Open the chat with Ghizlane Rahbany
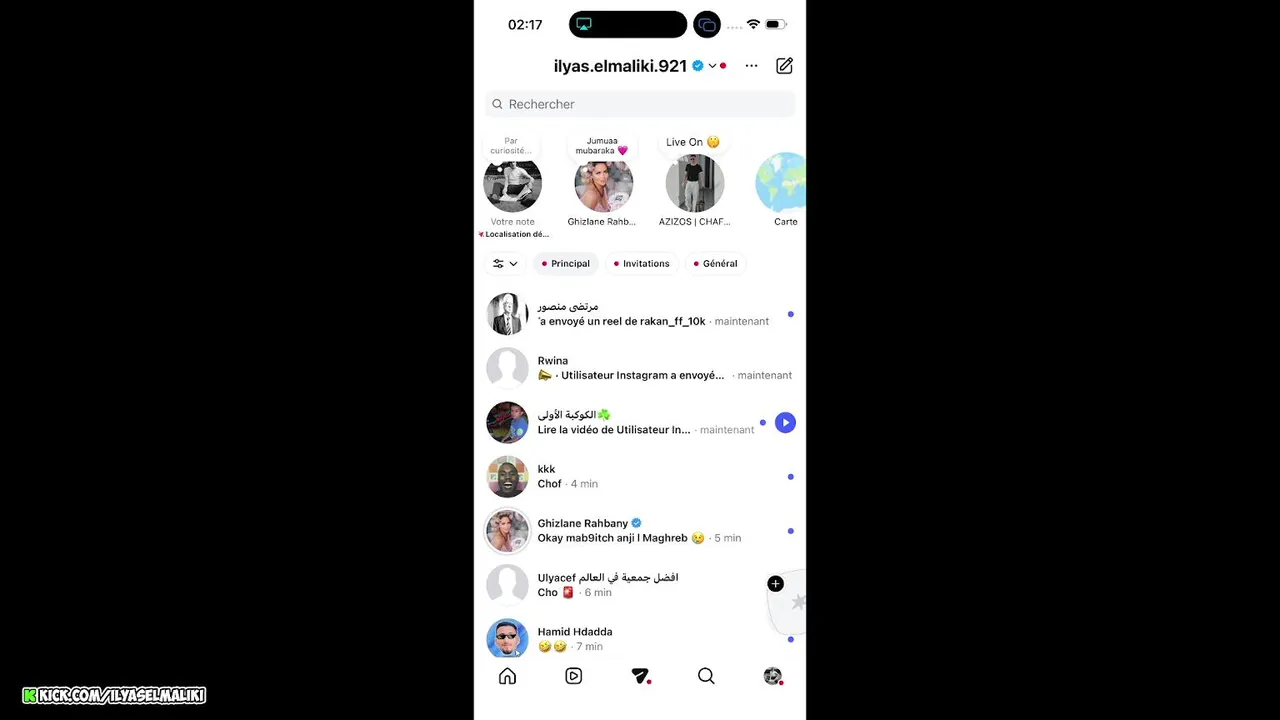This screenshot has width=1280, height=720. pyautogui.click(x=630, y=531)
